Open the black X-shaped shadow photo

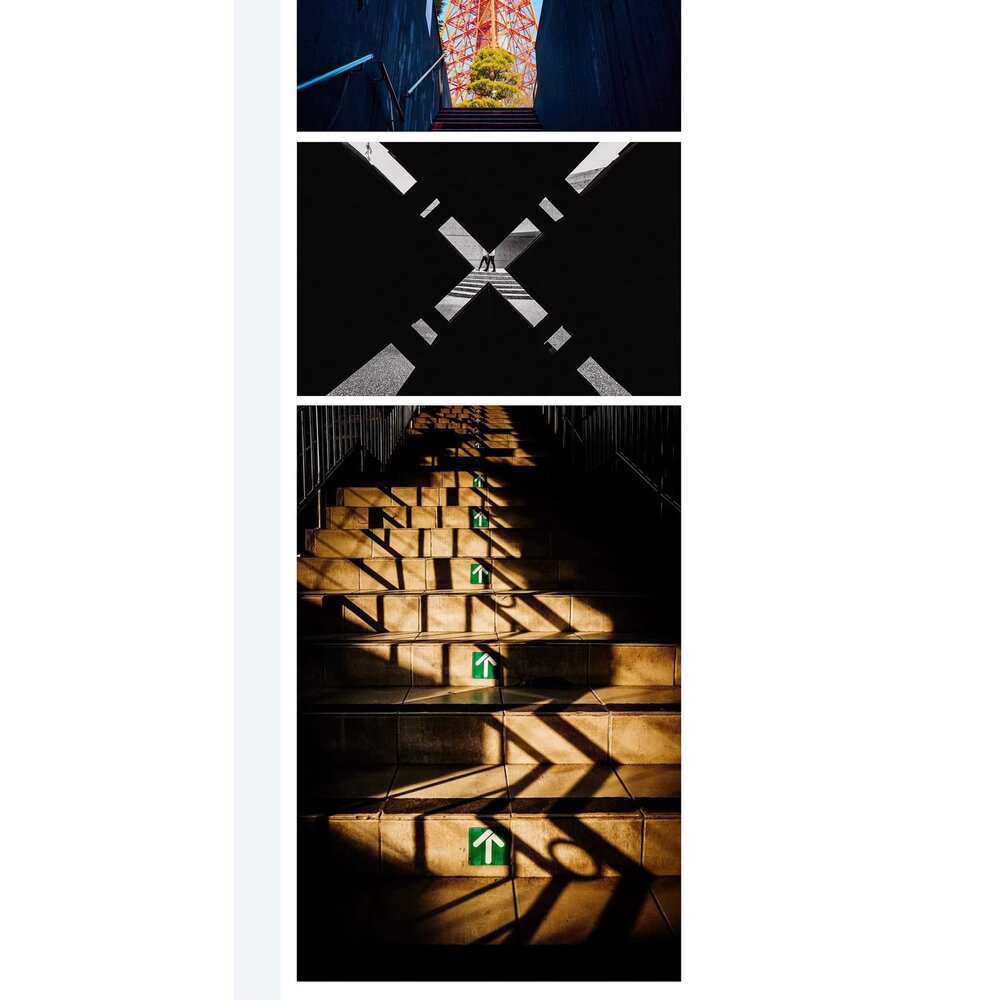point(488,268)
